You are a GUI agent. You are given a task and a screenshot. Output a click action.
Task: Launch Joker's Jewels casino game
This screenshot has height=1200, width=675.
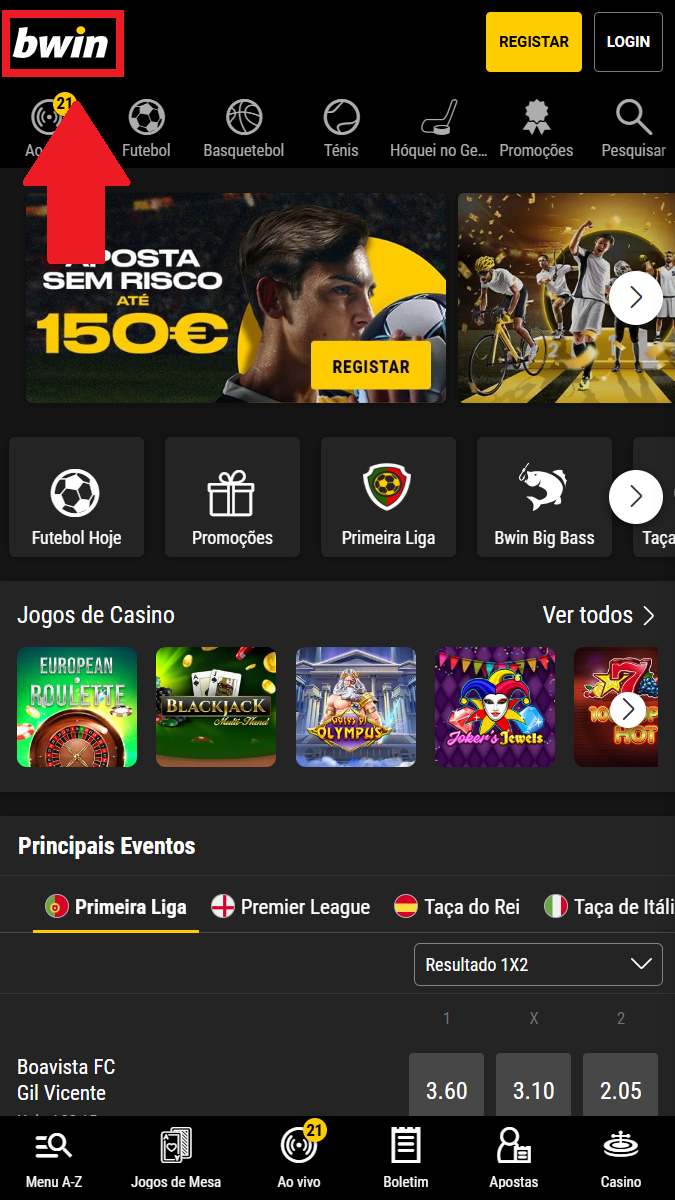click(x=495, y=707)
